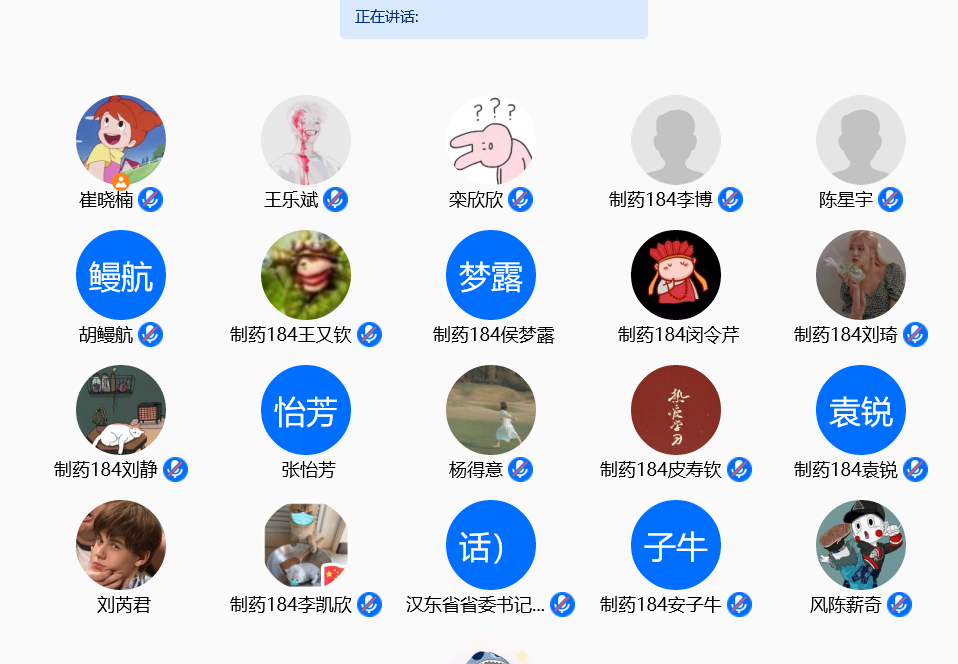Open 制药184袁锐's tile
Viewport: 958px width, 664px height.
[x=861, y=410]
